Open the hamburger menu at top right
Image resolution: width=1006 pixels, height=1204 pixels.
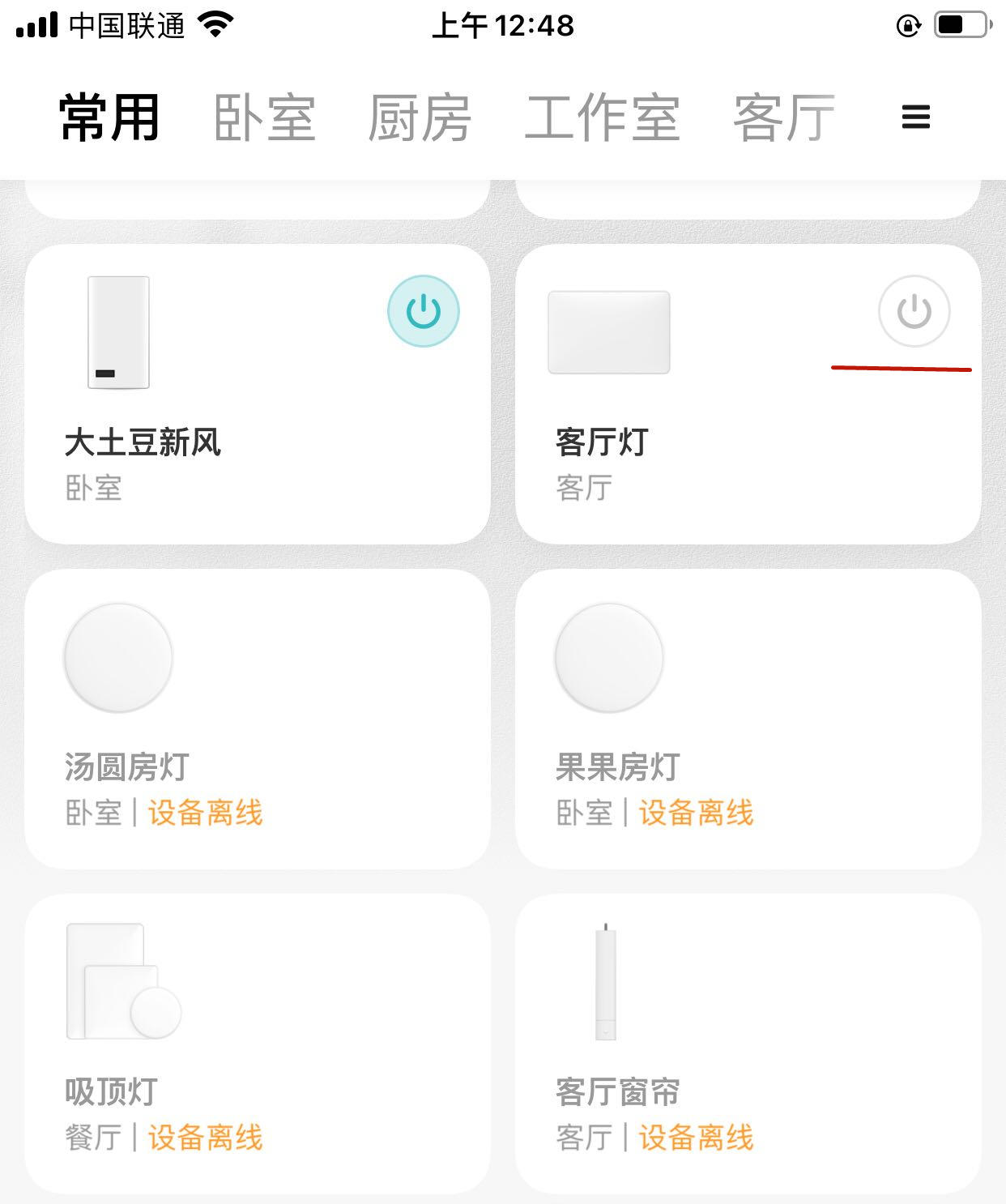[914, 117]
